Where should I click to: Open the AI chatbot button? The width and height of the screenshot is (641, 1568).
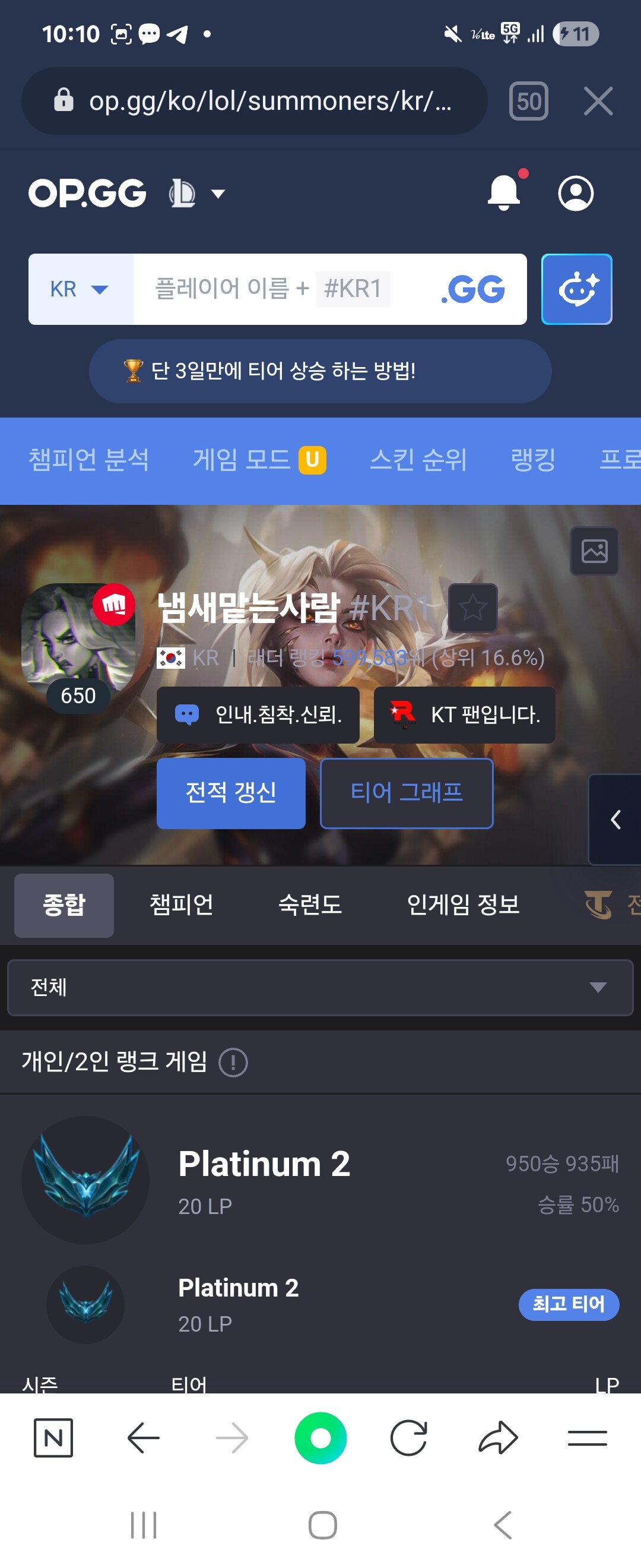[x=576, y=289]
